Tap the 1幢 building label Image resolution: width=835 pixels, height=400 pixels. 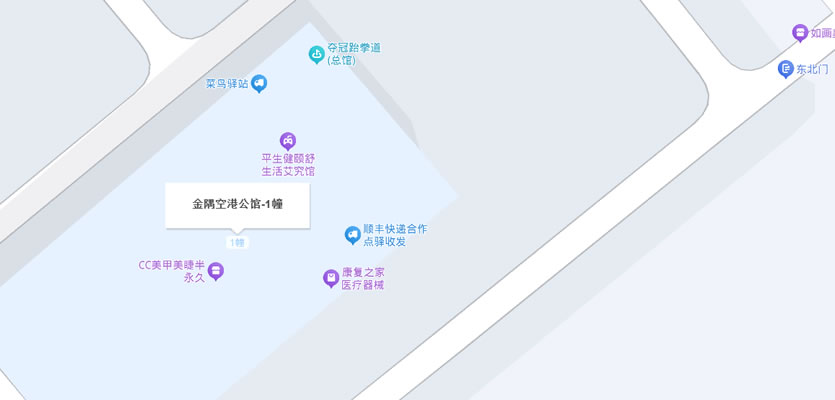coord(237,243)
